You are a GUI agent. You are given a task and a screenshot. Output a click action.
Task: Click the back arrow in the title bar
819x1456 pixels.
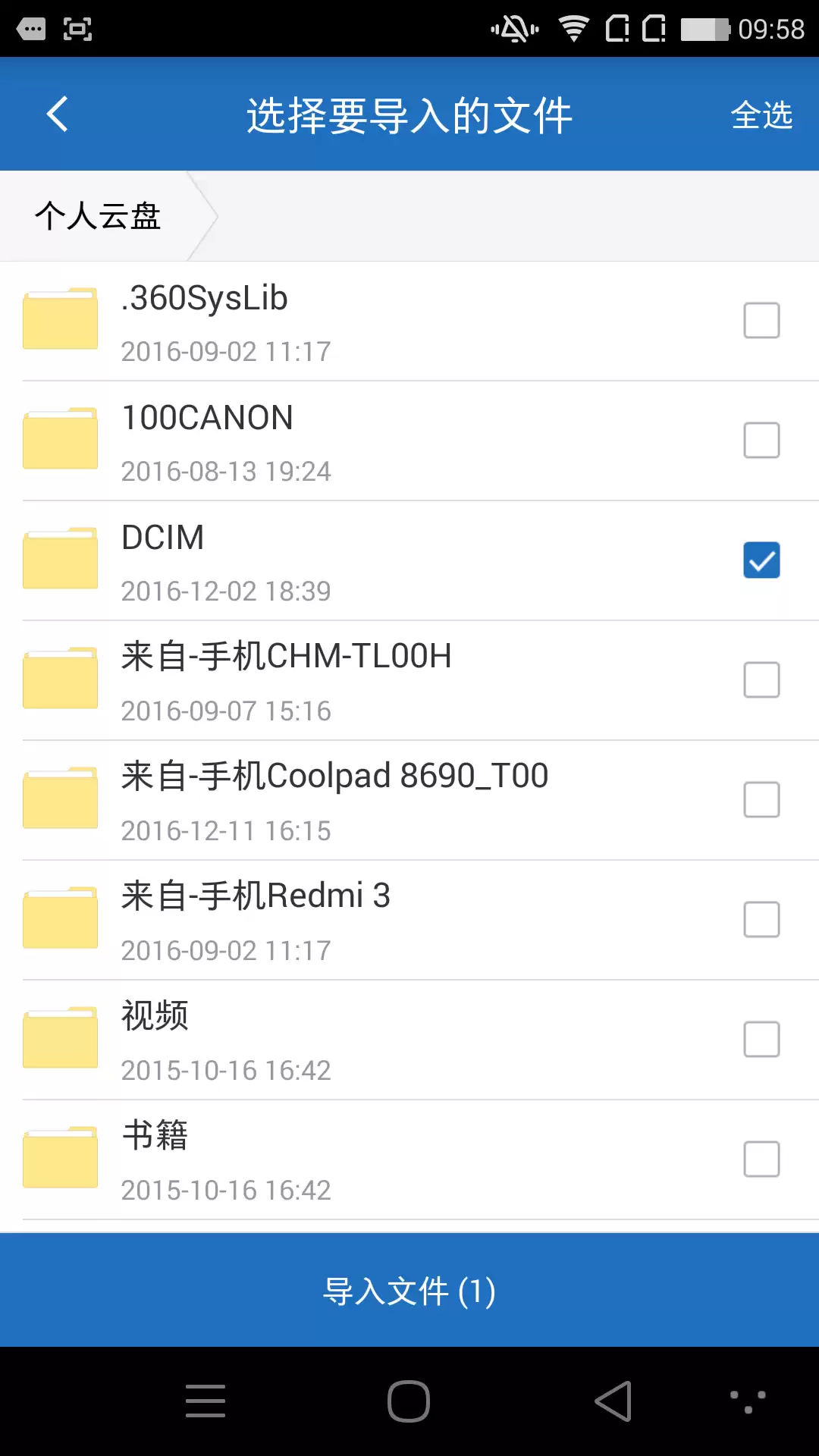(x=58, y=114)
